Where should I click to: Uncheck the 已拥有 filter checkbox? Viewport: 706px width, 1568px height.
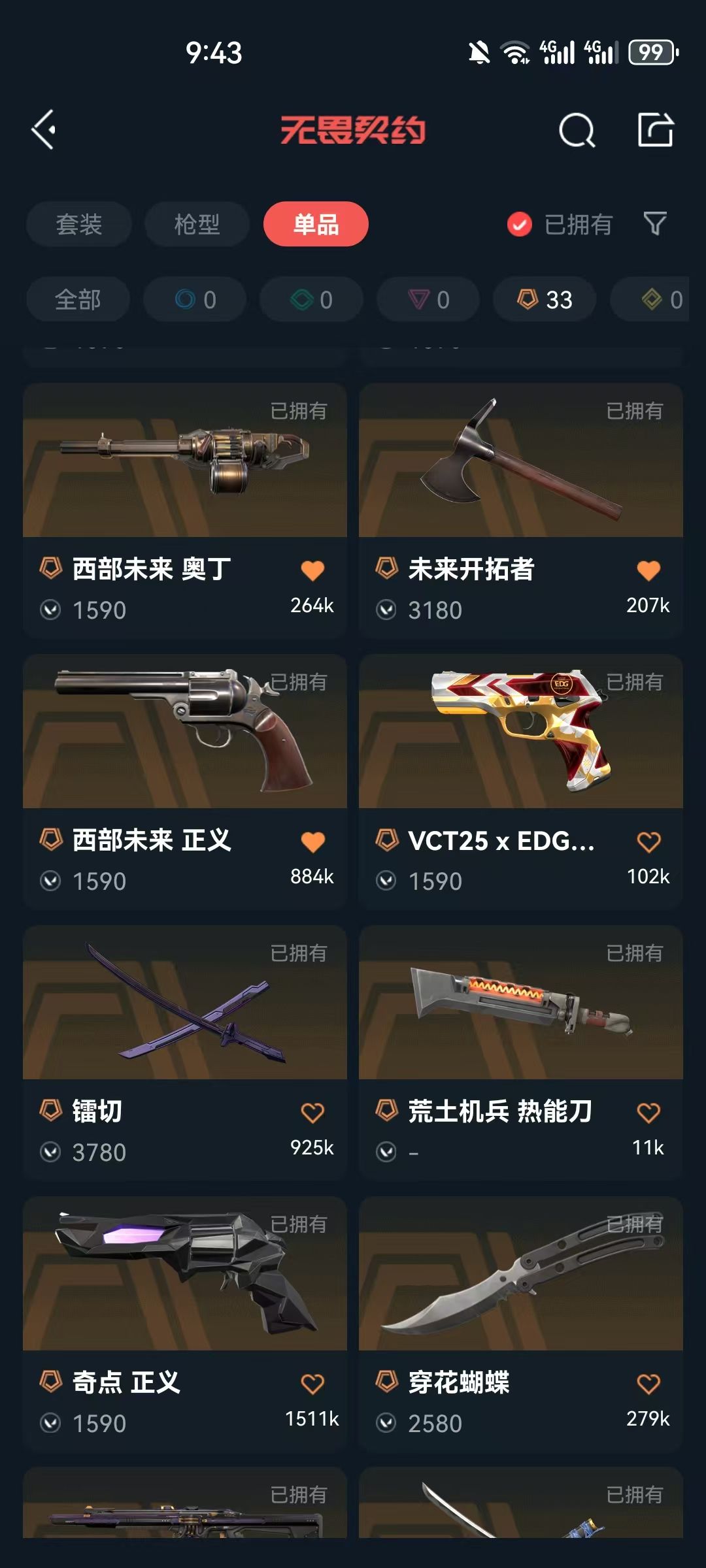[519, 225]
